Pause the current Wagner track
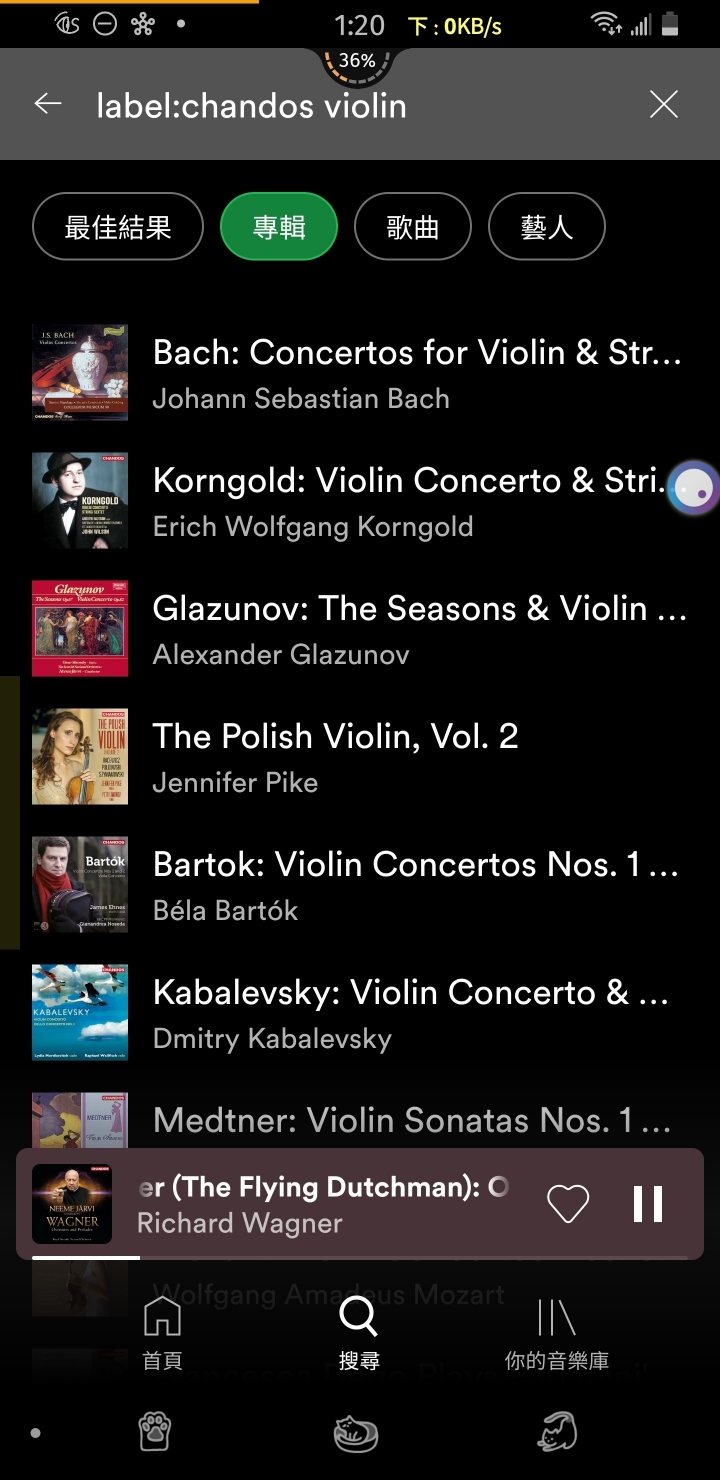The height and width of the screenshot is (1480, 720). click(x=648, y=1204)
